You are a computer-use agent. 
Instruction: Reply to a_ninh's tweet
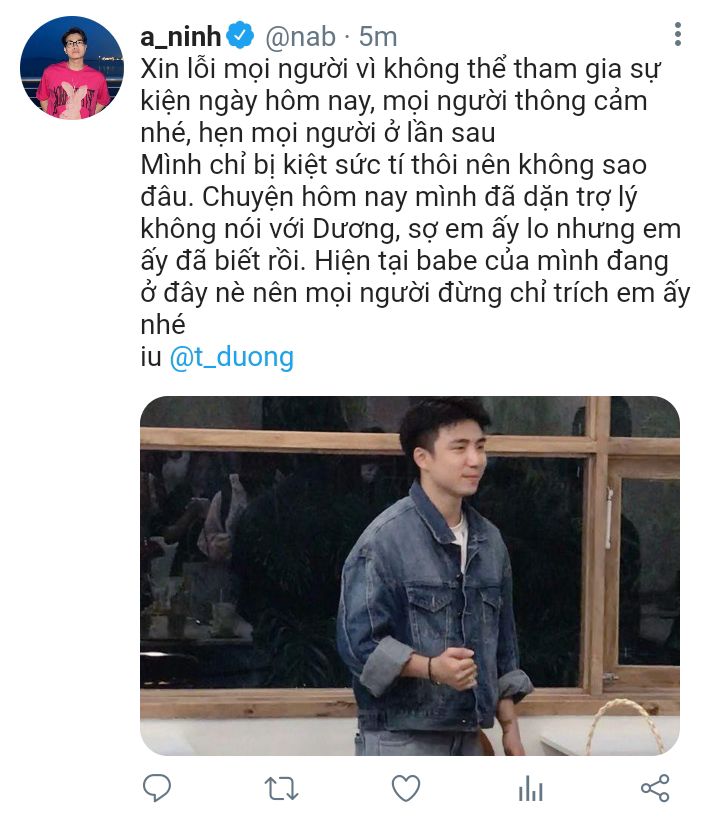[157, 788]
